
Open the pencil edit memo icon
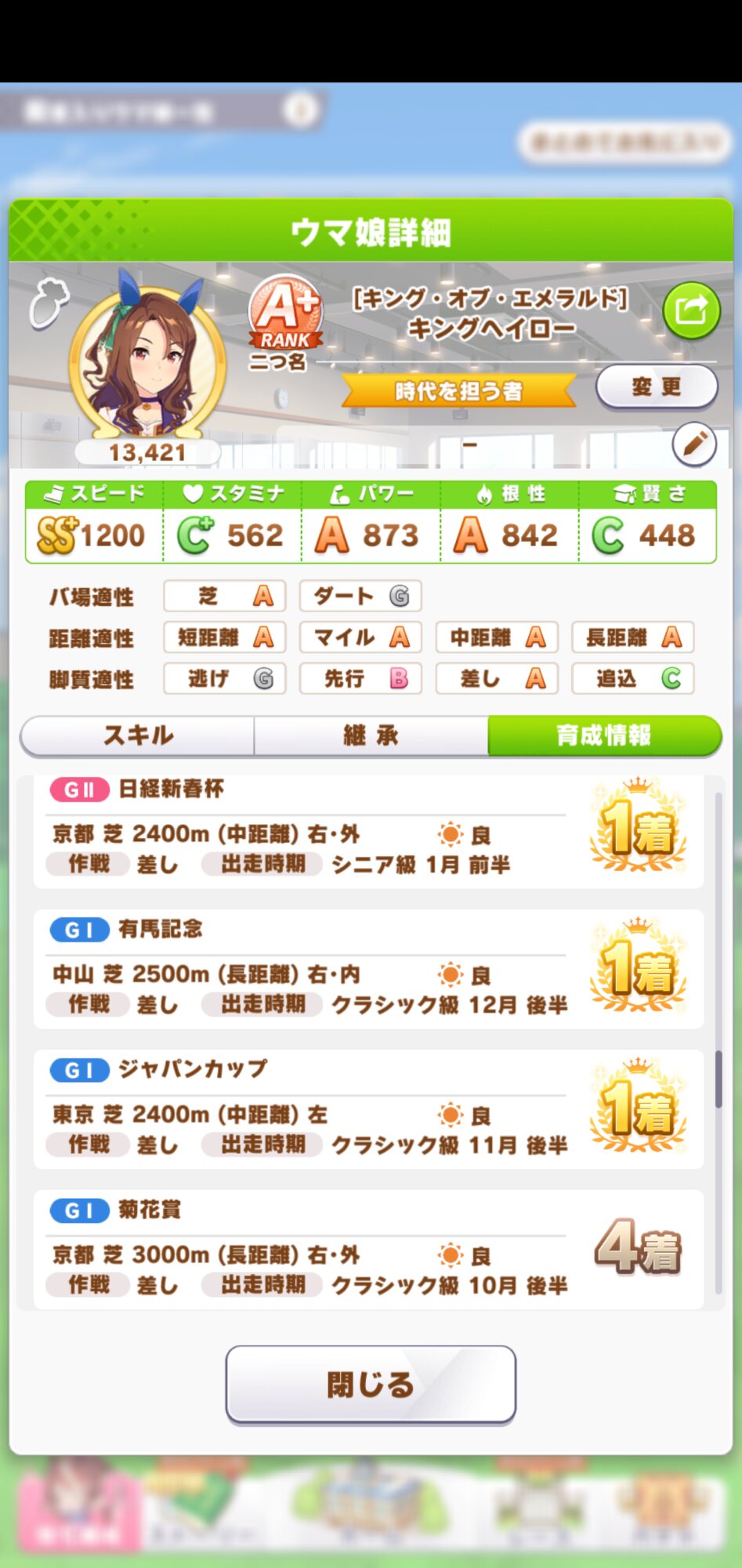[694, 445]
